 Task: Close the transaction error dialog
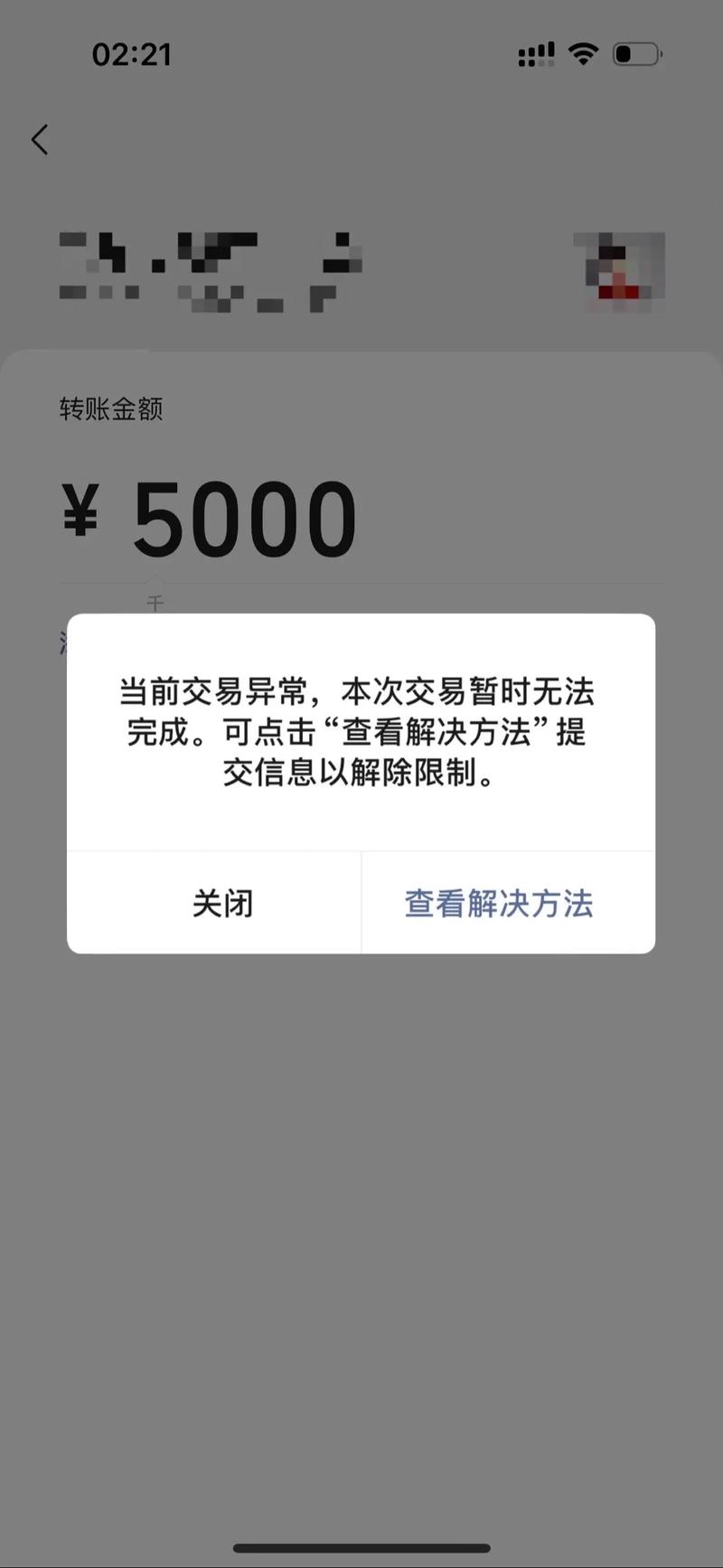click(221, 903)
